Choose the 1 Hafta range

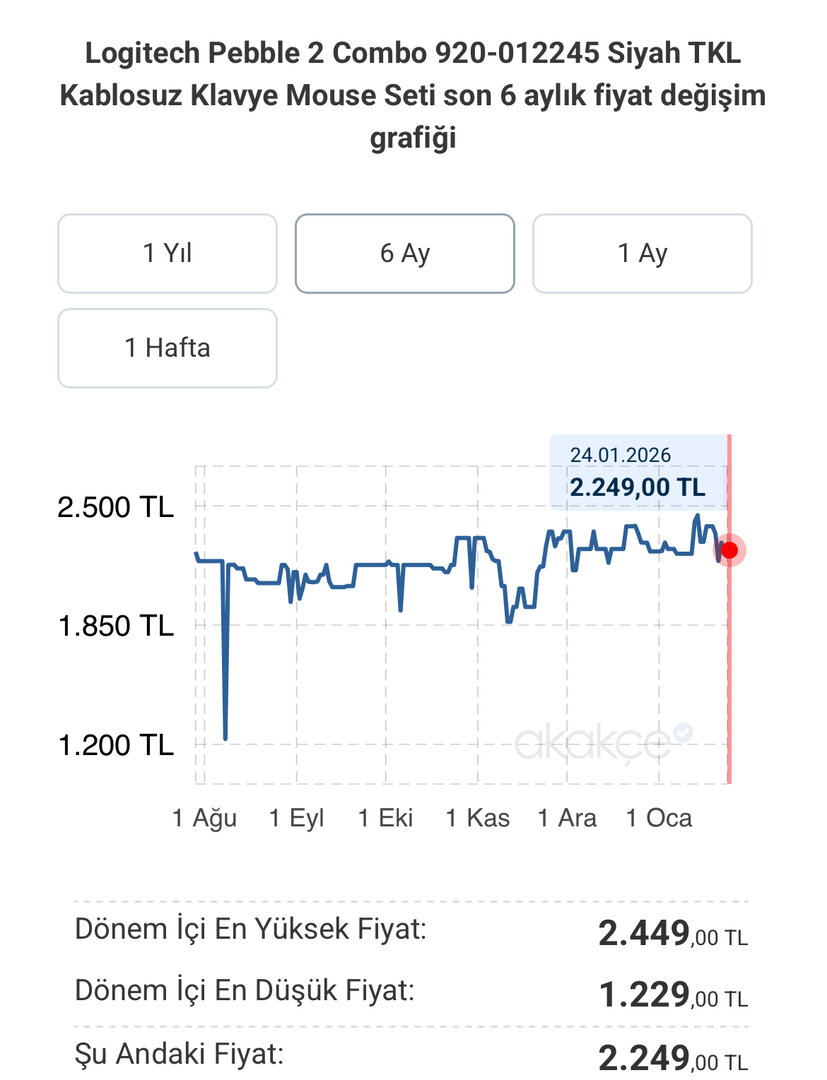pos(167,348)
